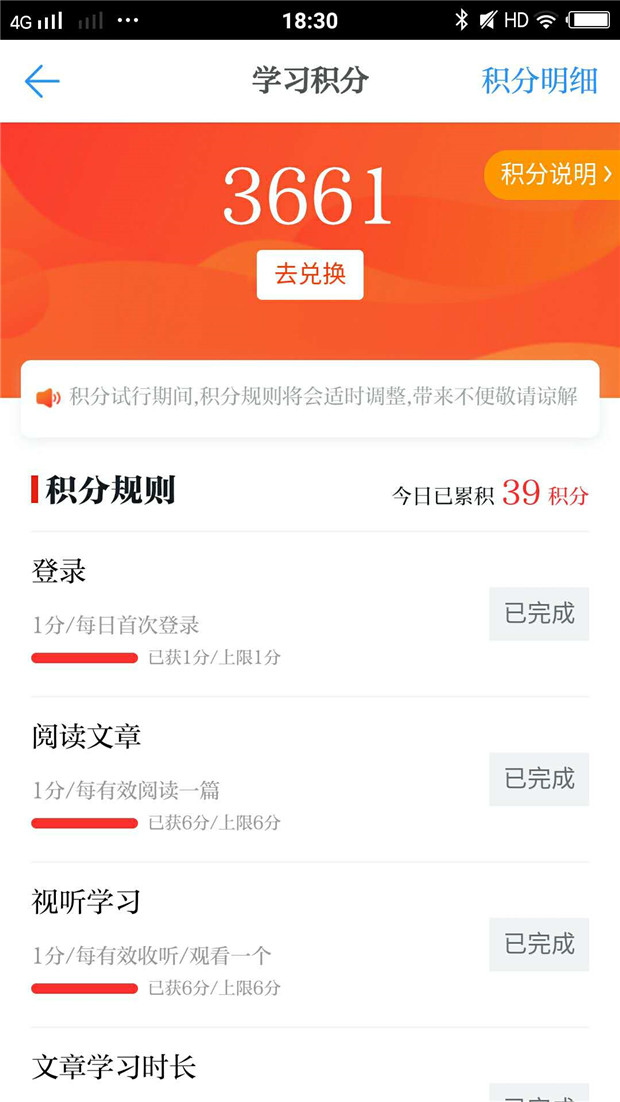
Task: Tap 已完成 button for 登录
Action: pyautogui.click(x=539, y=614)
